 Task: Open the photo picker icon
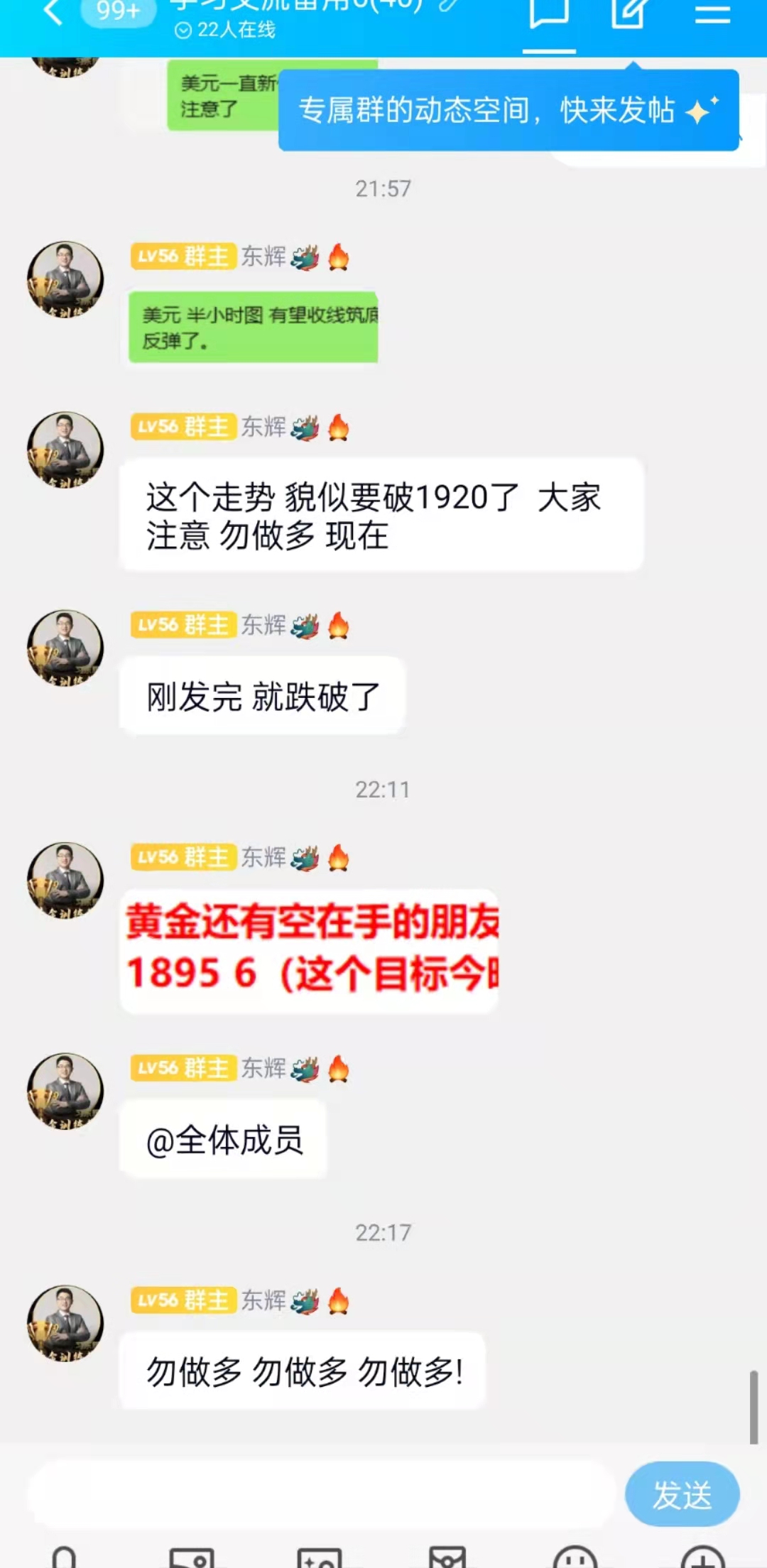192,1558
